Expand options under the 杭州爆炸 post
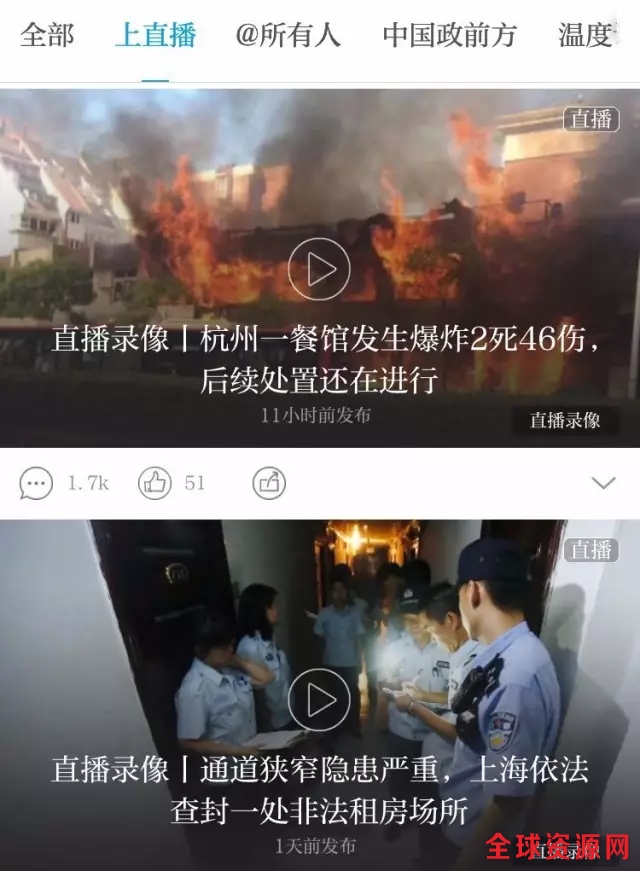 tap(603, 483)
